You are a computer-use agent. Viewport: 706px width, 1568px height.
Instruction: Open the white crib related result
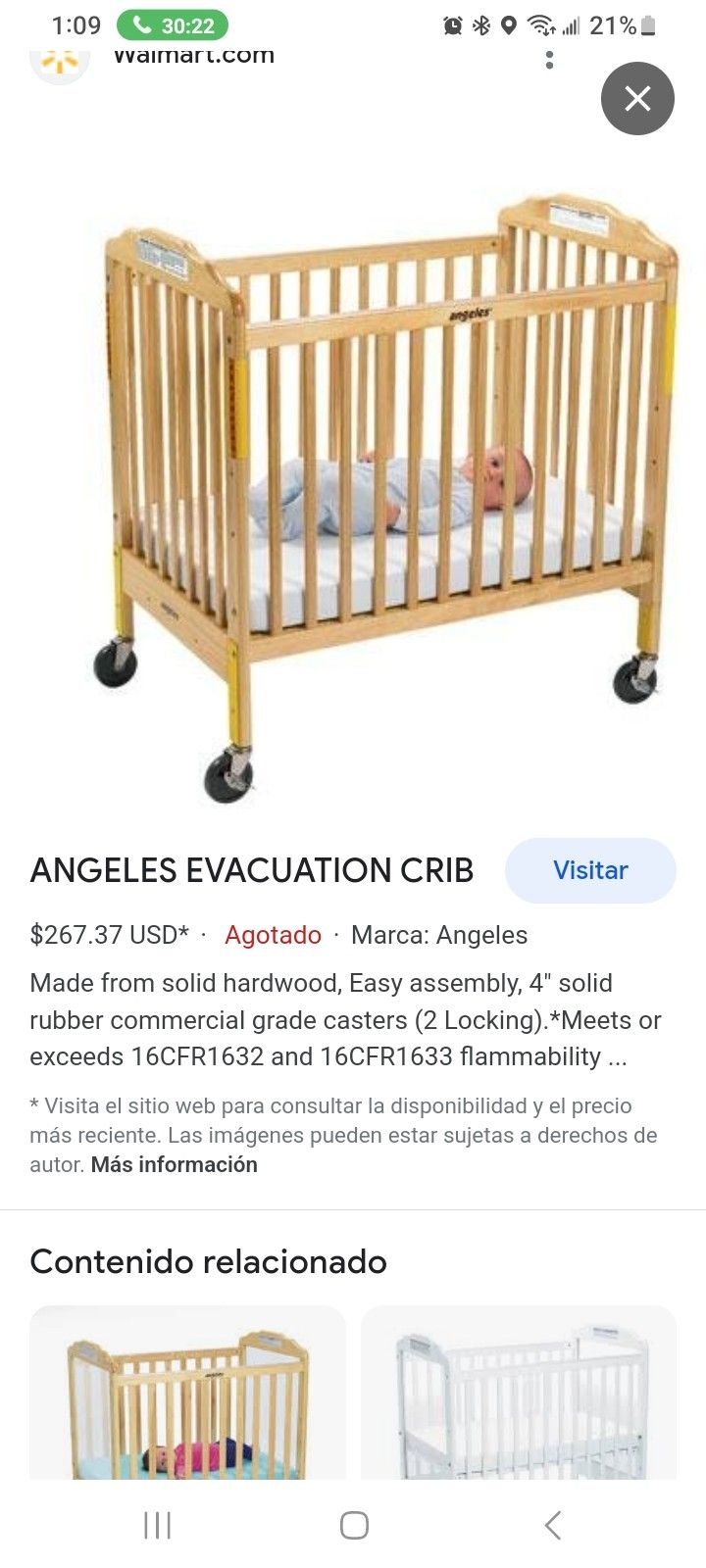[x=519, y=1393]
